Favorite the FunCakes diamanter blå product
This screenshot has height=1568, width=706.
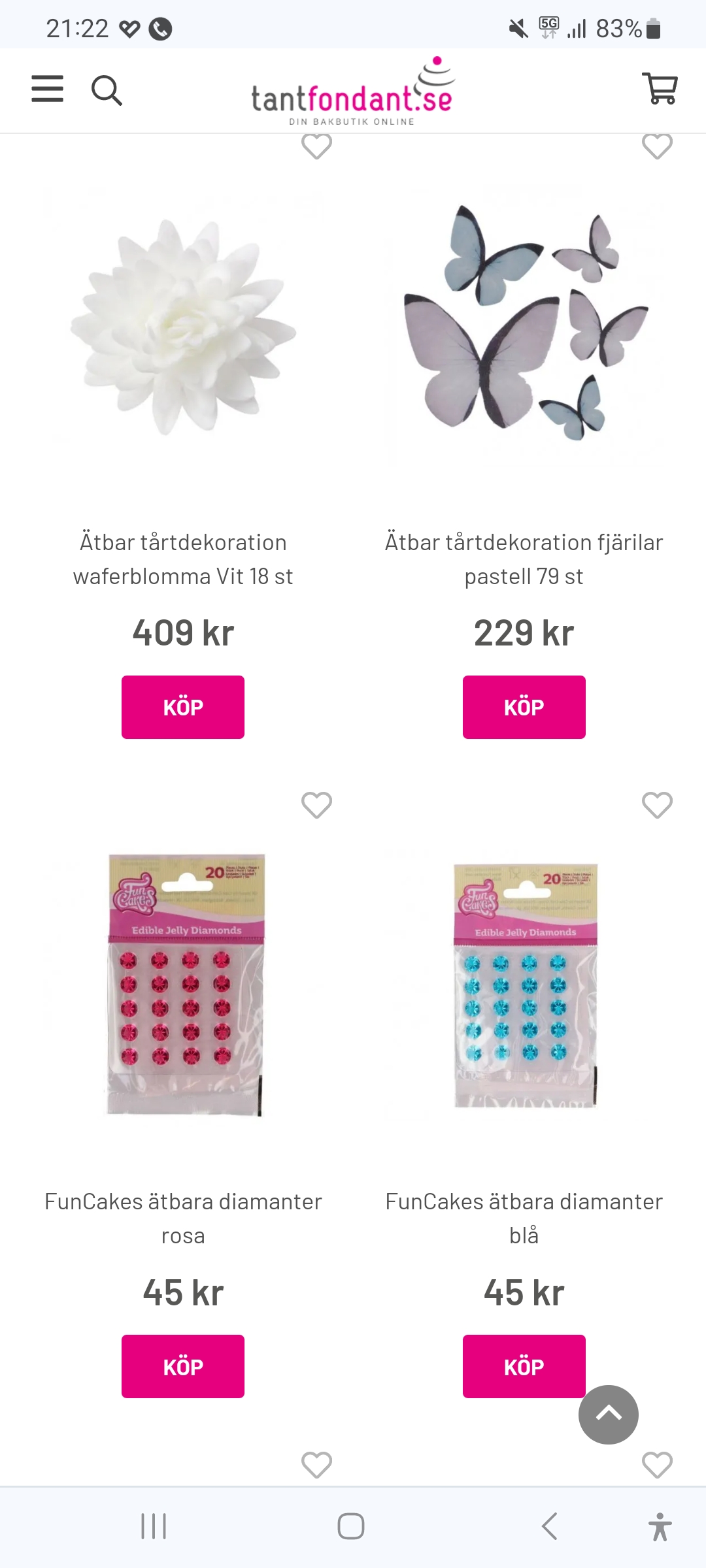[658, 805]
